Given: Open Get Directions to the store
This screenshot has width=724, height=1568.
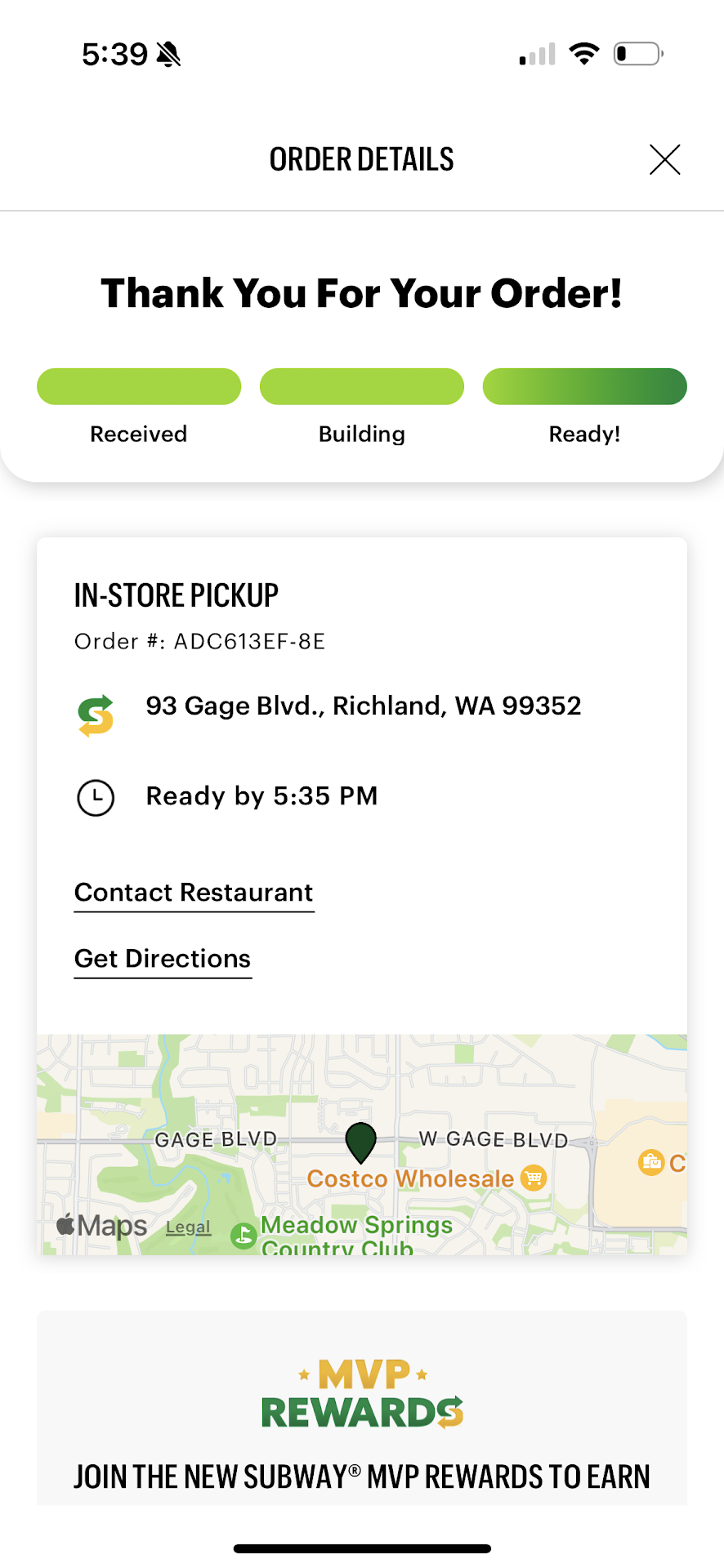Looking at the screenshot, I should click(x=163, y=959).
